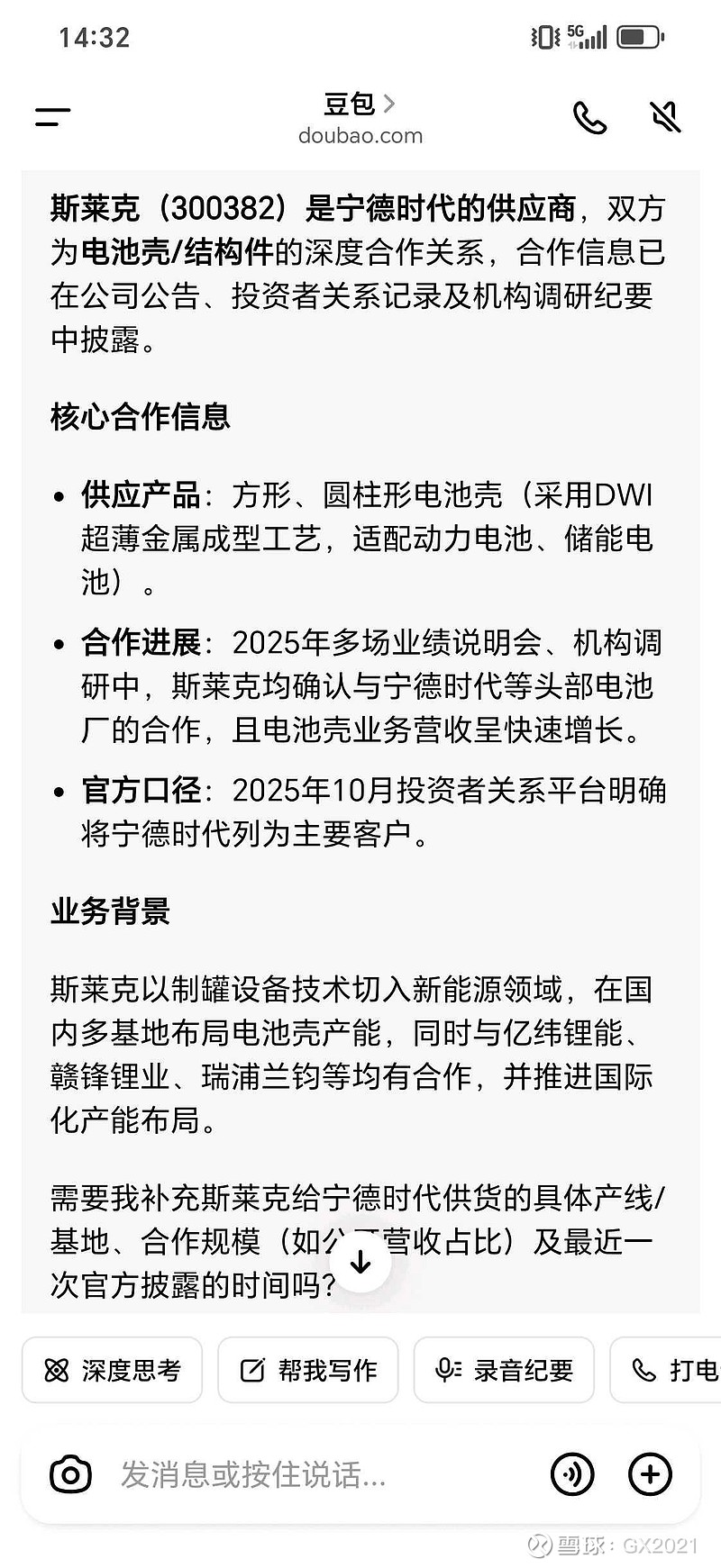Image resolution: width=721 pixels, height=1568 pixels.
Task: Open the camera for photo input
Action: [70, 1474]
